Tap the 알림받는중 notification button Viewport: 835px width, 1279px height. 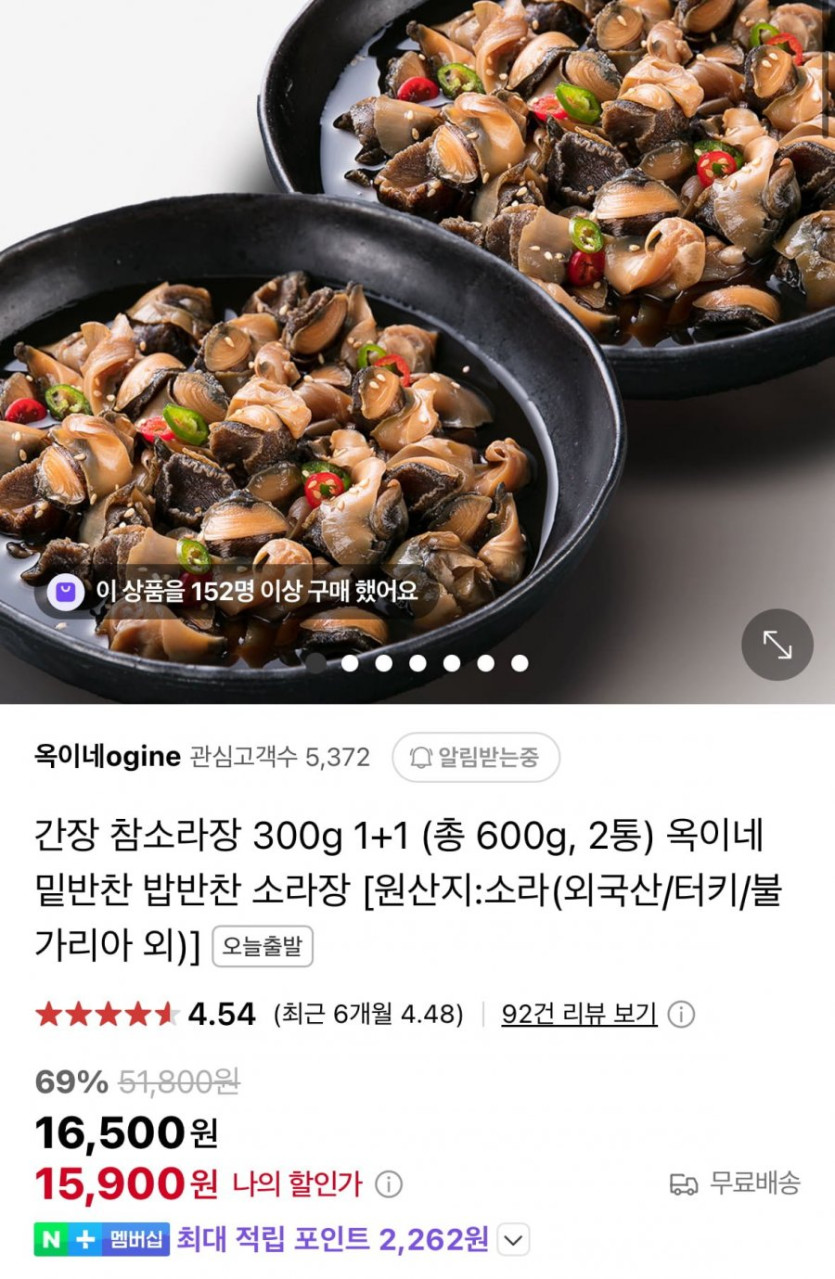tap(475, 757)
